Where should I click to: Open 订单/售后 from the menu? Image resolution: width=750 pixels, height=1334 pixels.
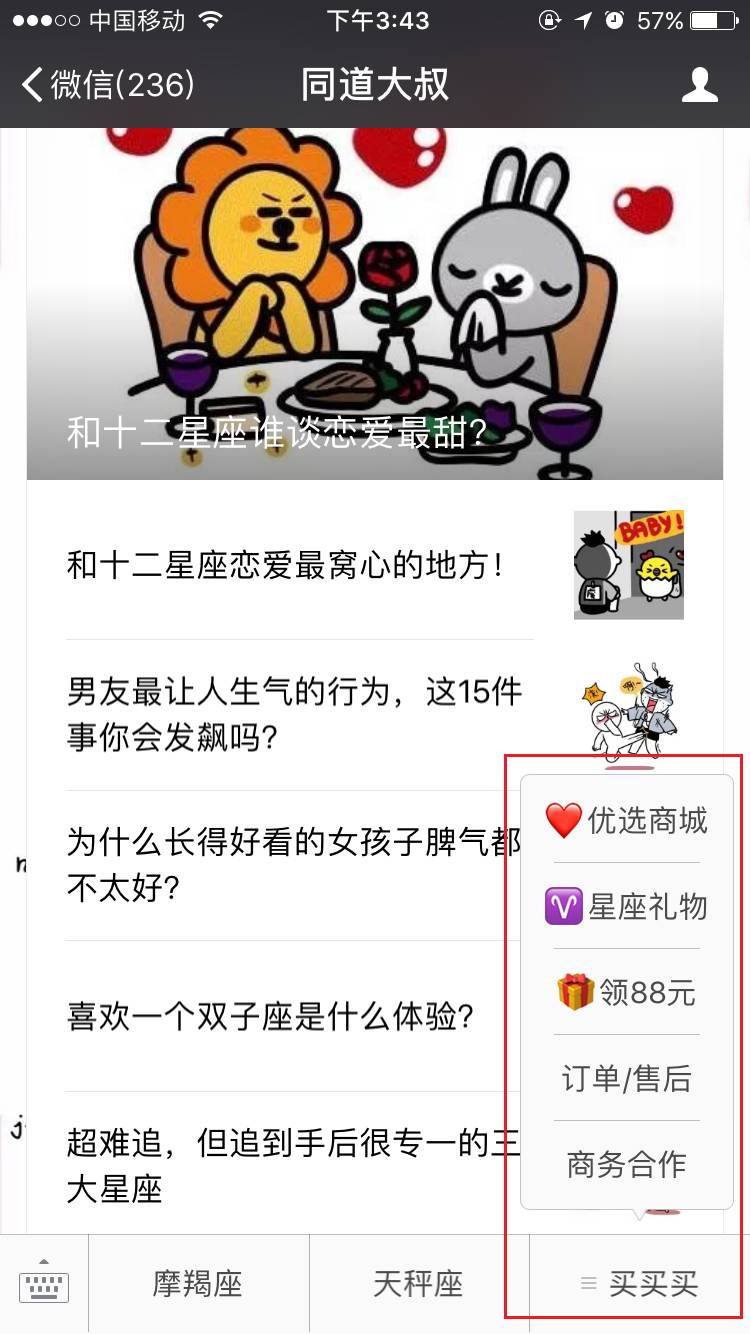click(627, 1078)
